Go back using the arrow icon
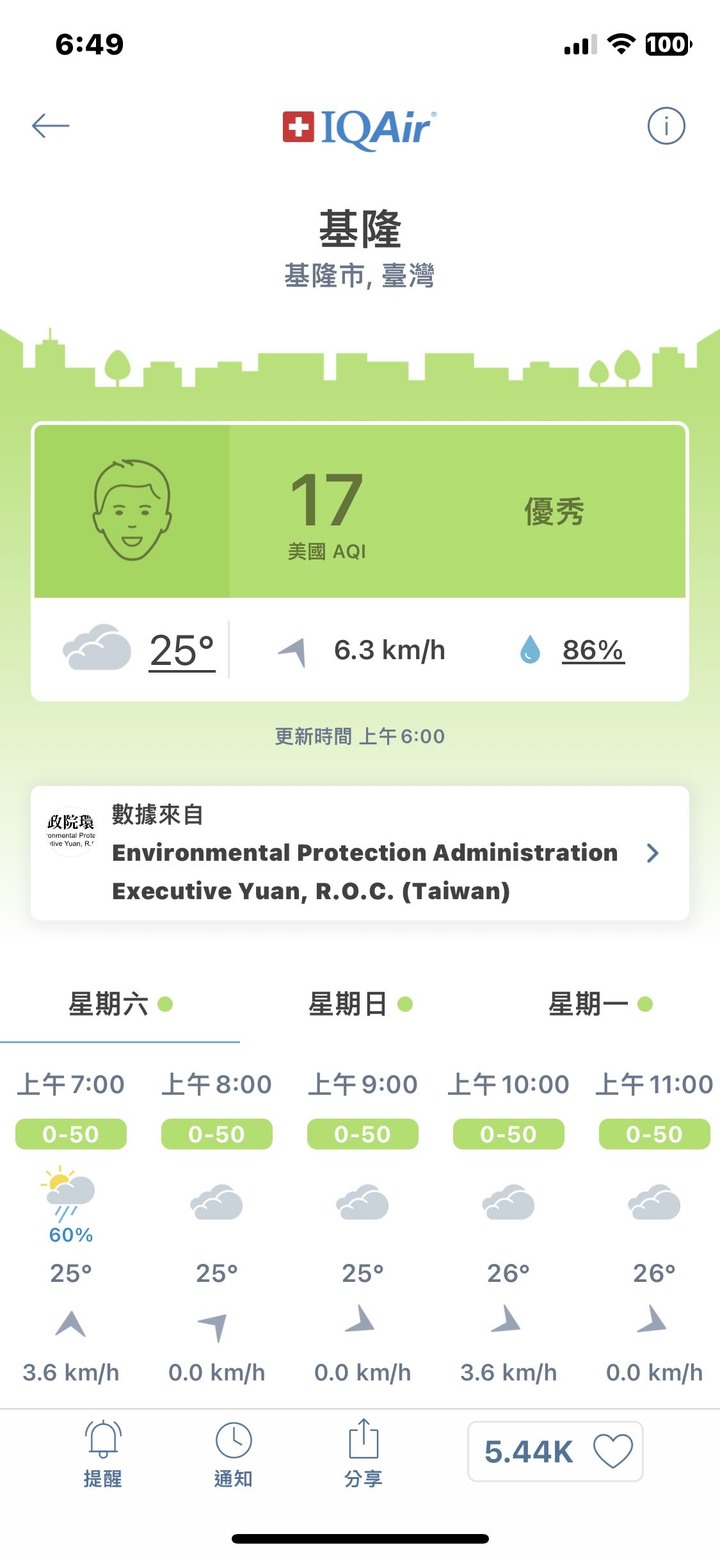 click(x=50, y=126)
